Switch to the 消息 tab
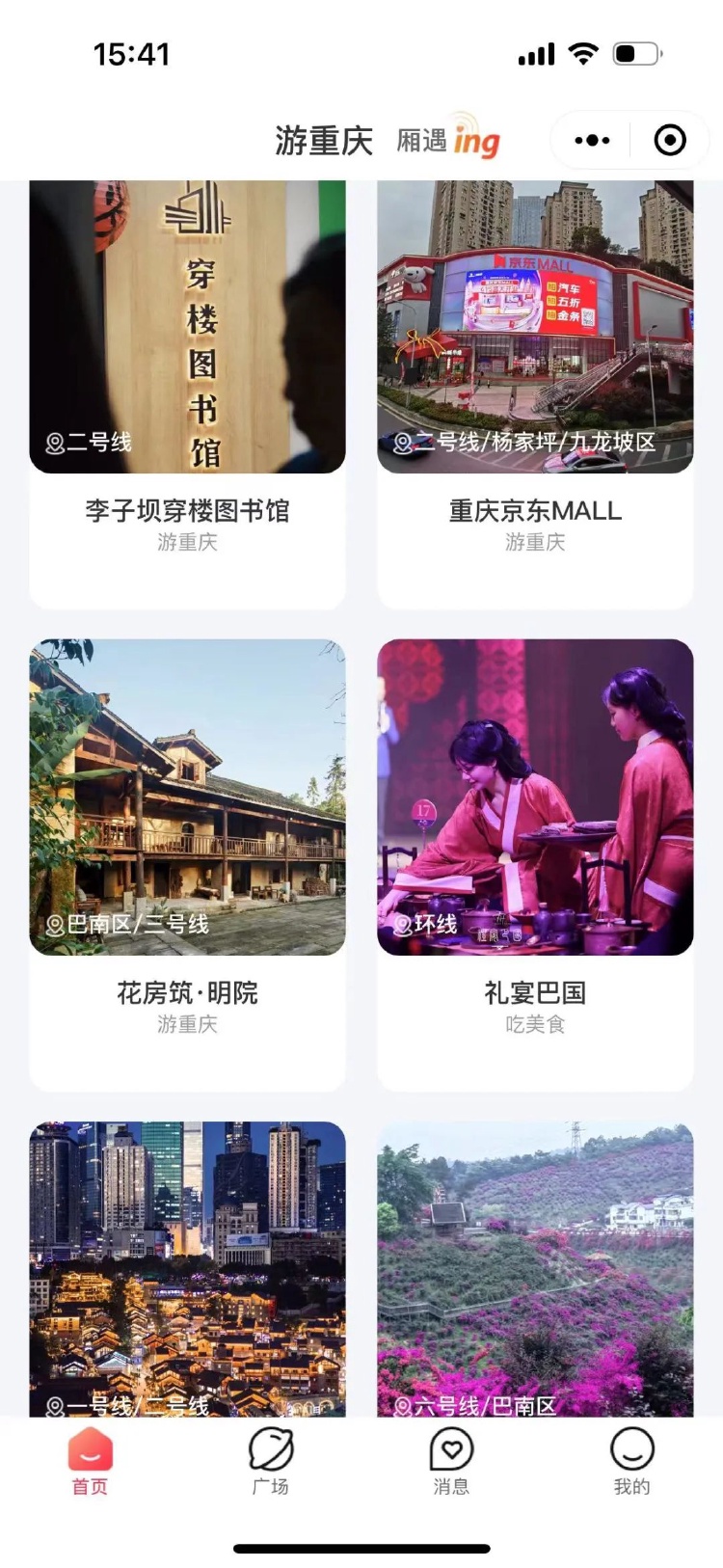Screen dimensions: 723x1568 451,1462
